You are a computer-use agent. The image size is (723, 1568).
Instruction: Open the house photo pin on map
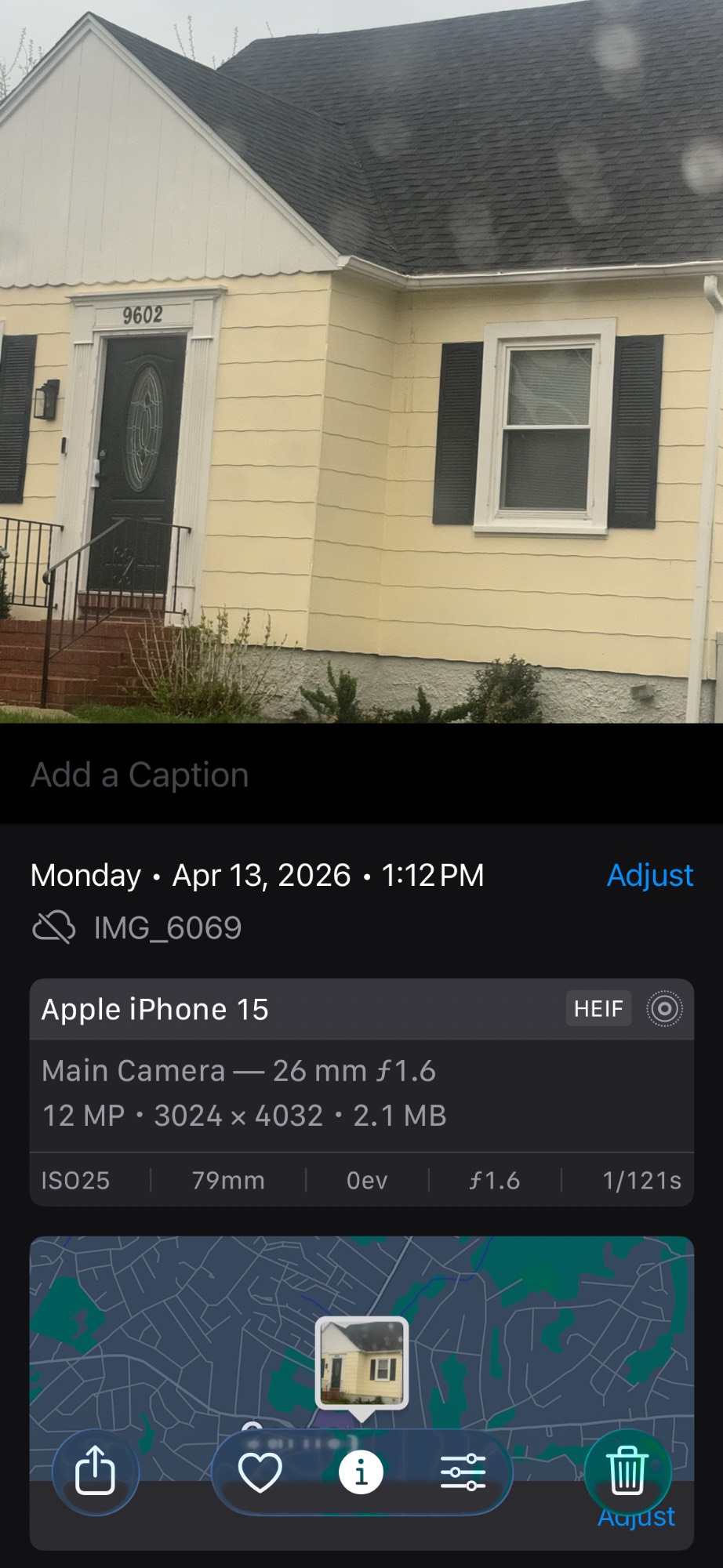click(x=361, y=1363)
